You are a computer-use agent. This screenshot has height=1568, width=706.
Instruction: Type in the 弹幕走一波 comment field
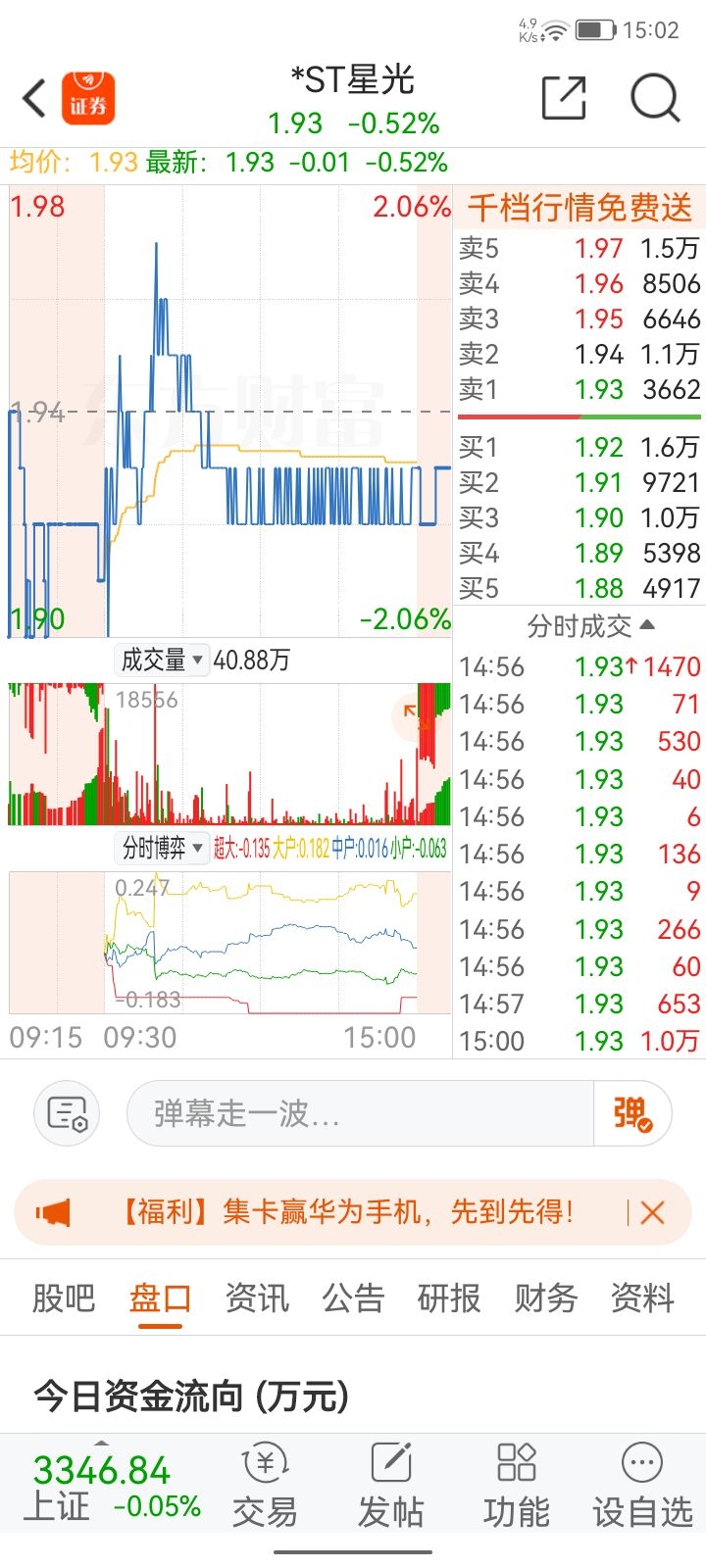coord(360,1113)
